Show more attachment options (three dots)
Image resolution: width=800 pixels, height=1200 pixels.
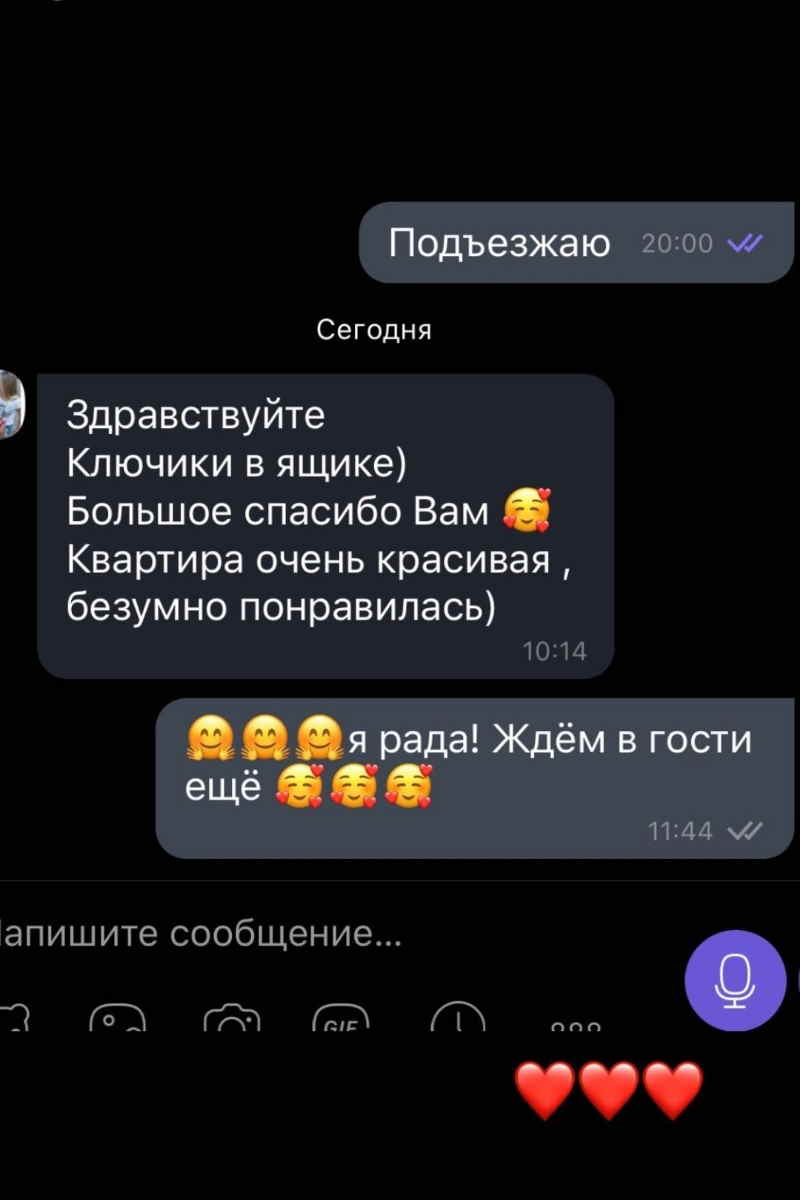tap(575, 1025)
